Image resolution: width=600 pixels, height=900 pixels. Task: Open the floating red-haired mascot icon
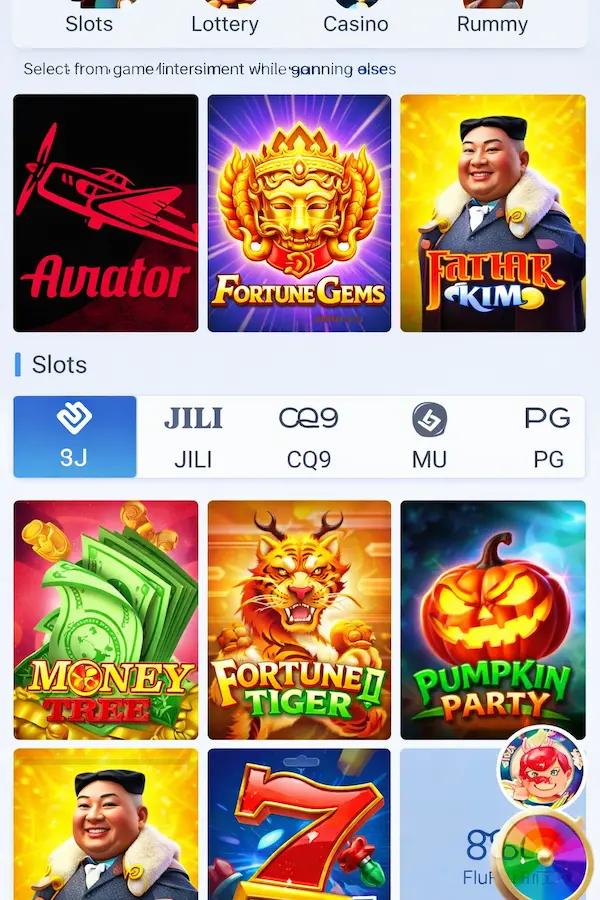point(540,768)
